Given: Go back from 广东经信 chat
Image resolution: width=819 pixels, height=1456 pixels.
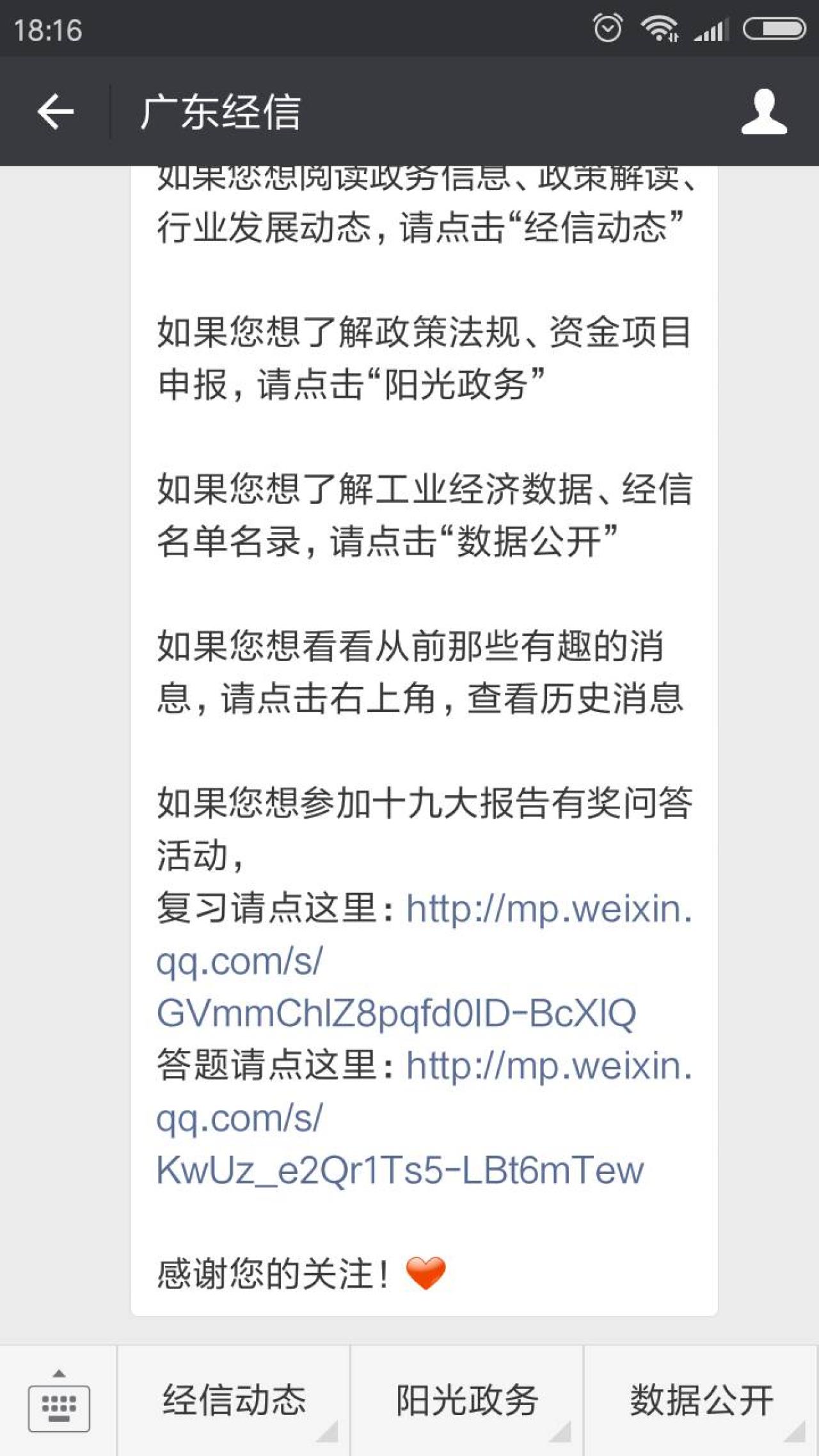Looking at the screenshot, I should [56, 111].
